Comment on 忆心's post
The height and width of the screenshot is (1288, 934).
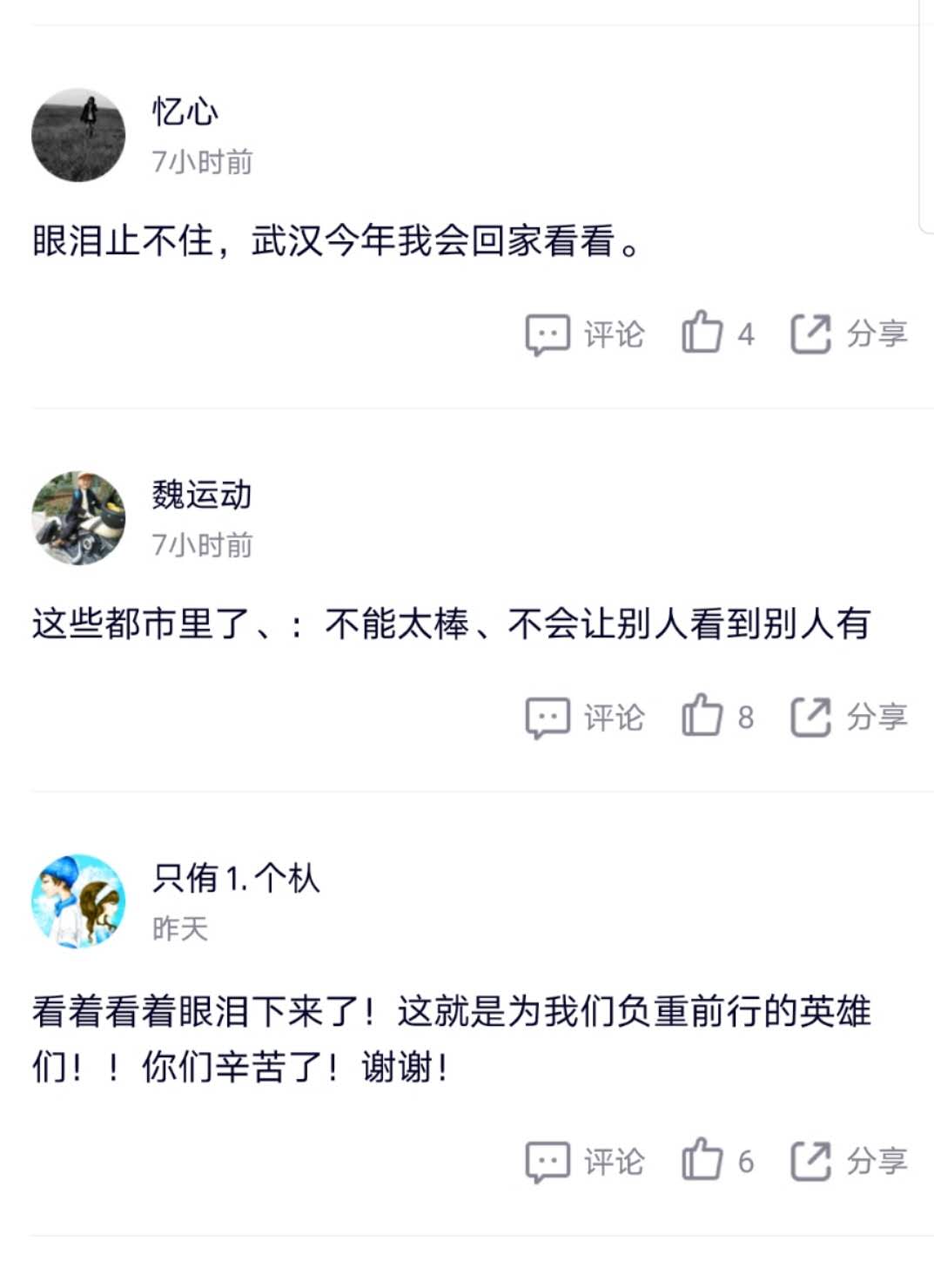(x=584, y=334)
